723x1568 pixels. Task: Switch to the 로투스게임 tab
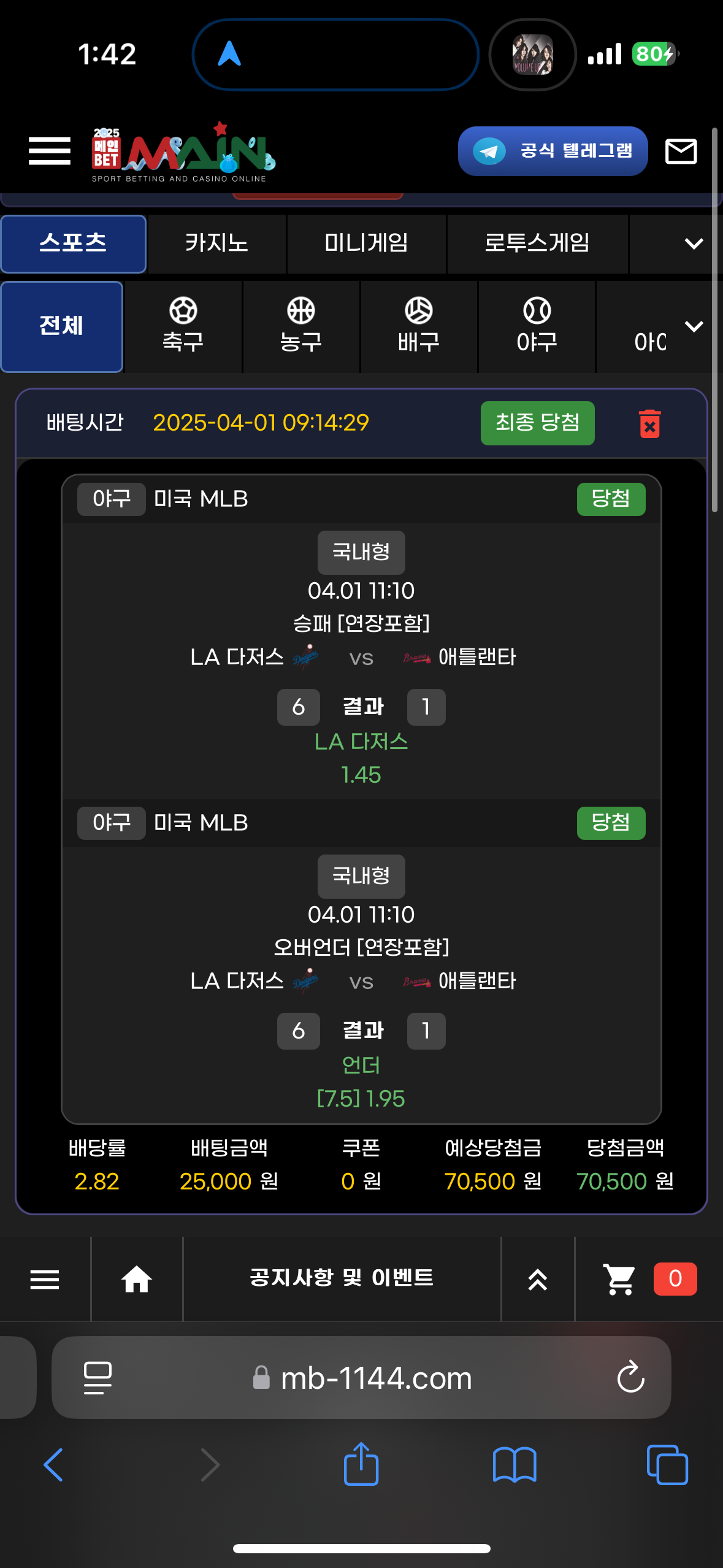(537, 243)
